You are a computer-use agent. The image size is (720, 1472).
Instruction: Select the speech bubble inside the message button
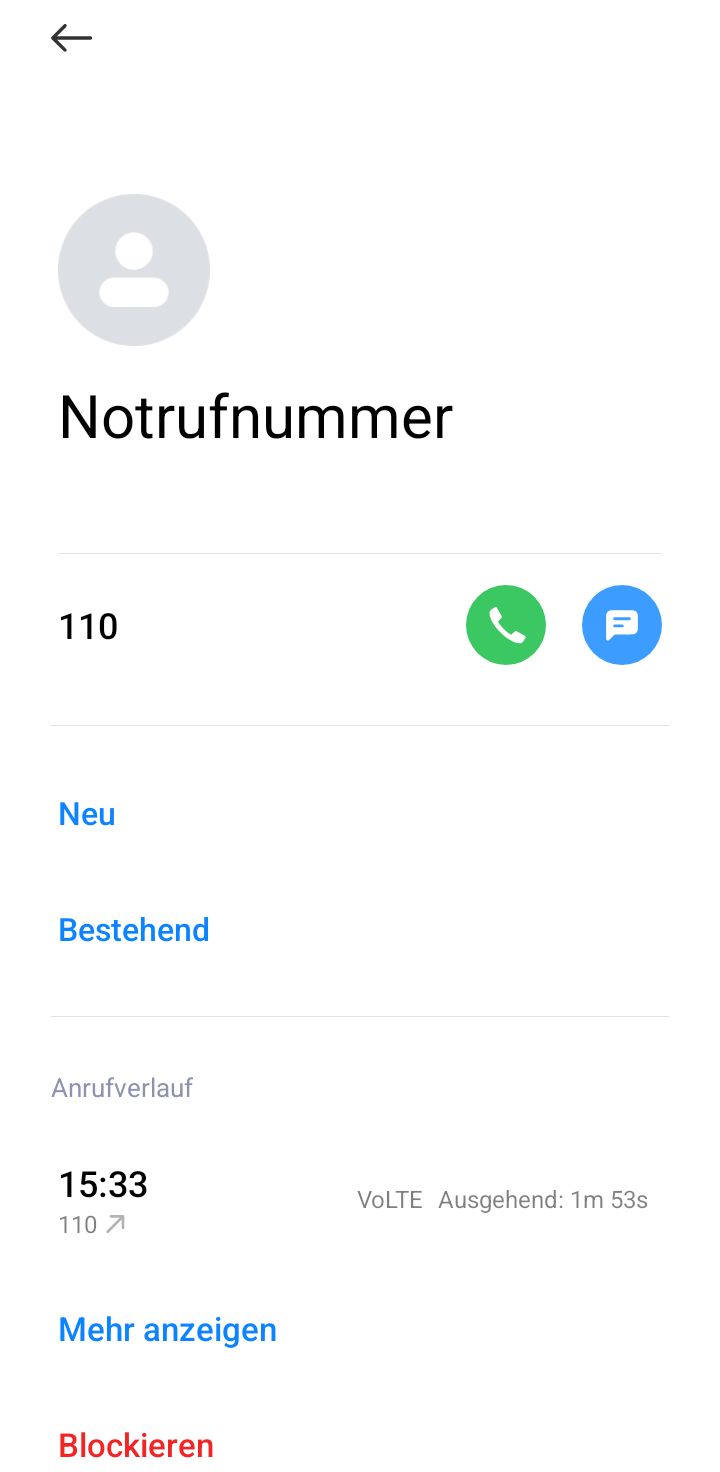(622, 624)
